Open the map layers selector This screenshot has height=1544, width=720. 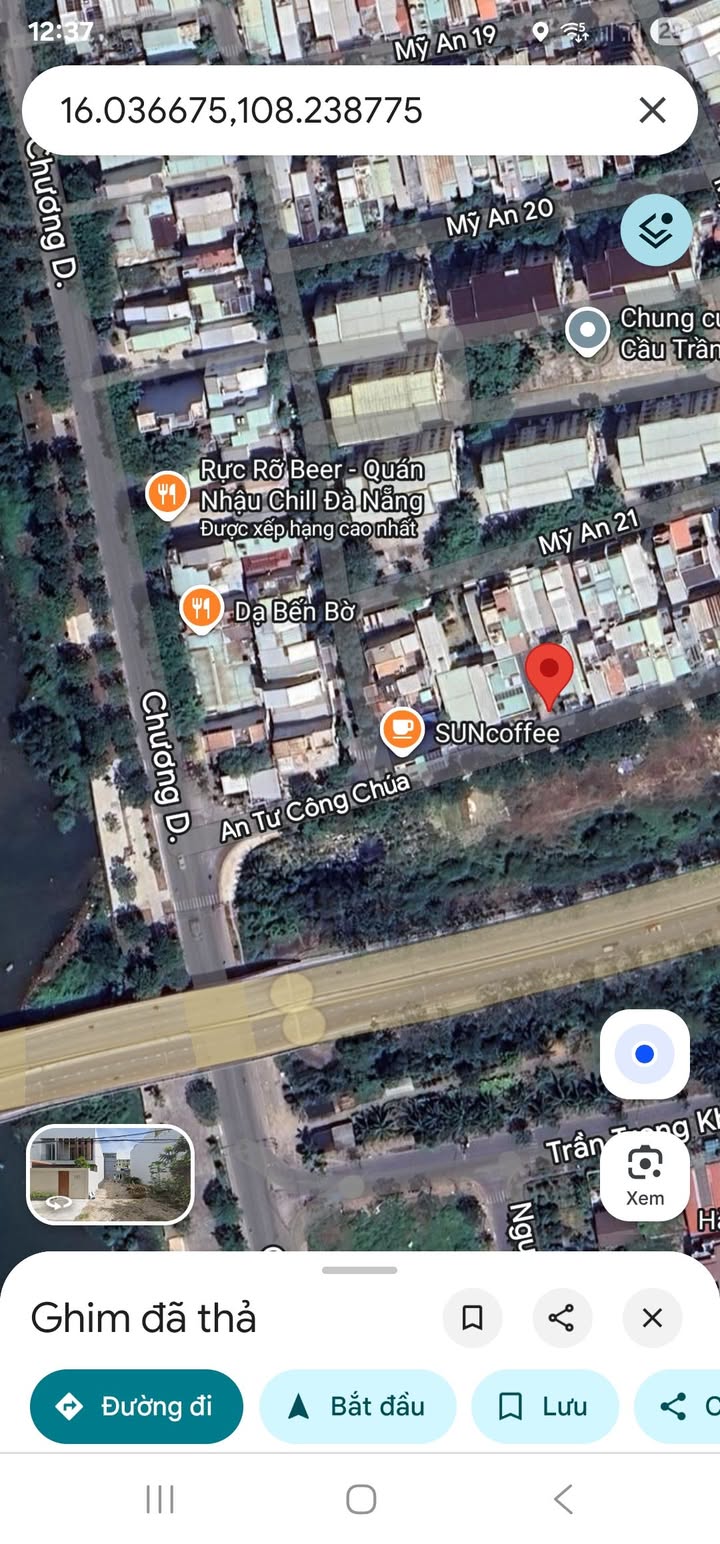656,230
